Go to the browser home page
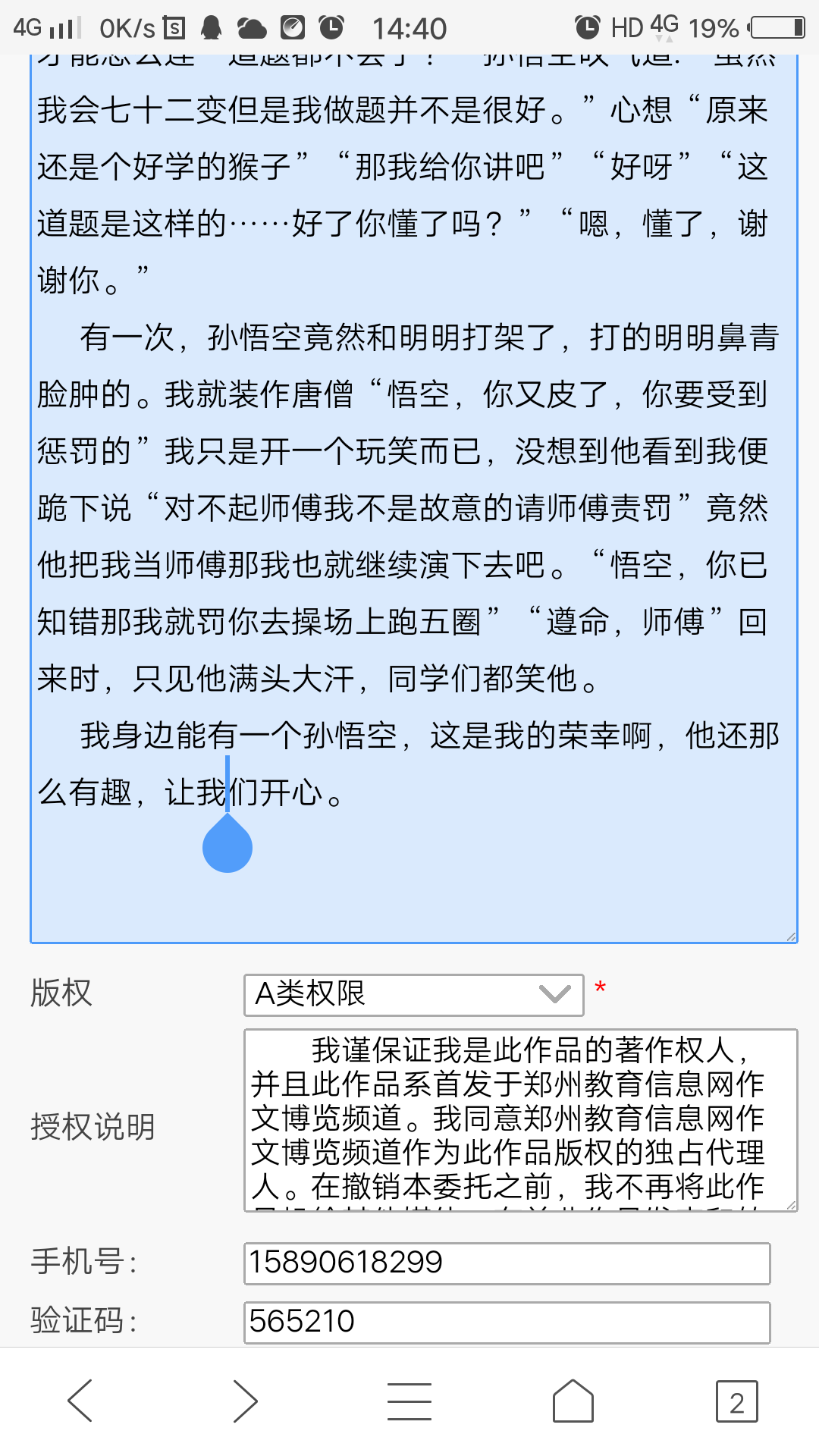The width and height of the screenshot is (819, 1456). tap(573, 1401)
